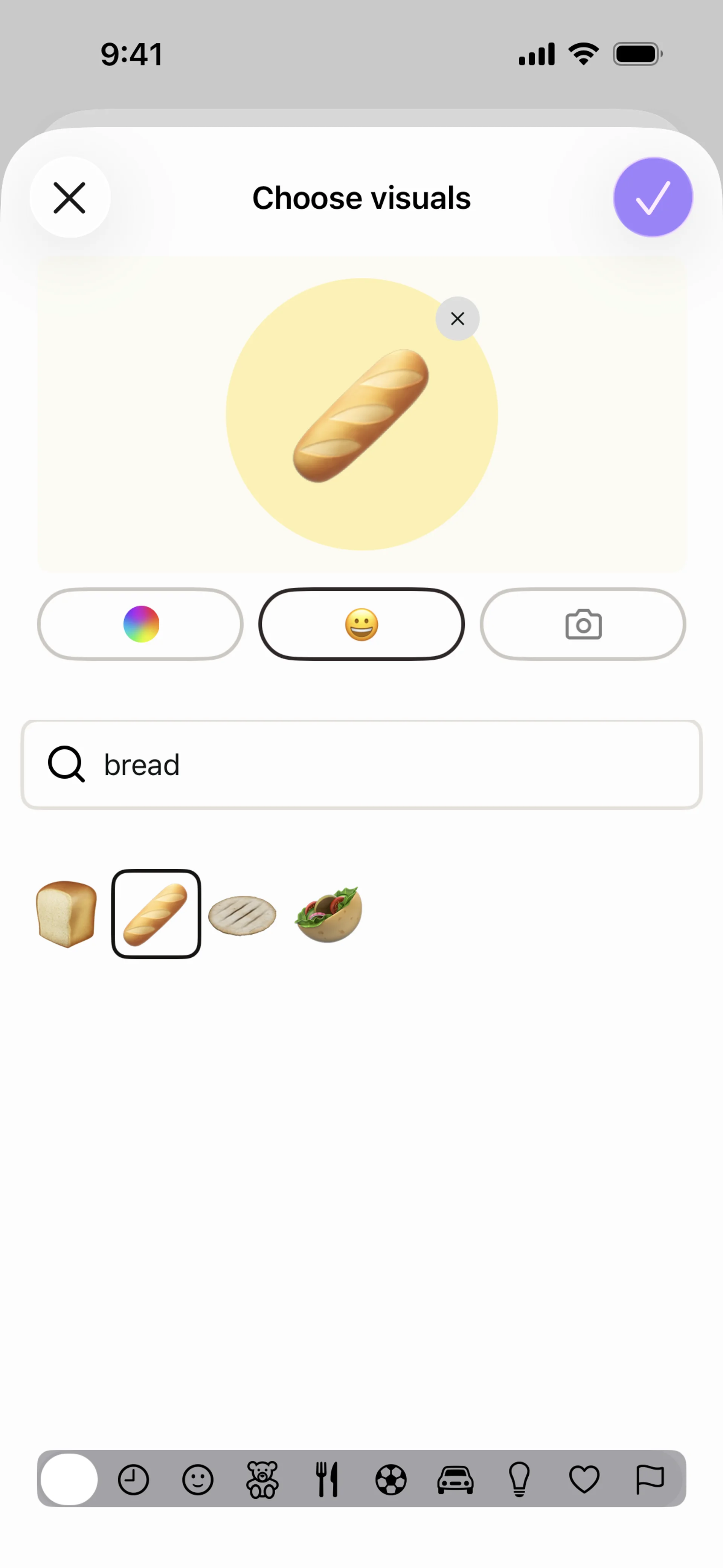Jump to food and drink category
The height and width of the screenshot is (1568, 723).
point(327,1479)
